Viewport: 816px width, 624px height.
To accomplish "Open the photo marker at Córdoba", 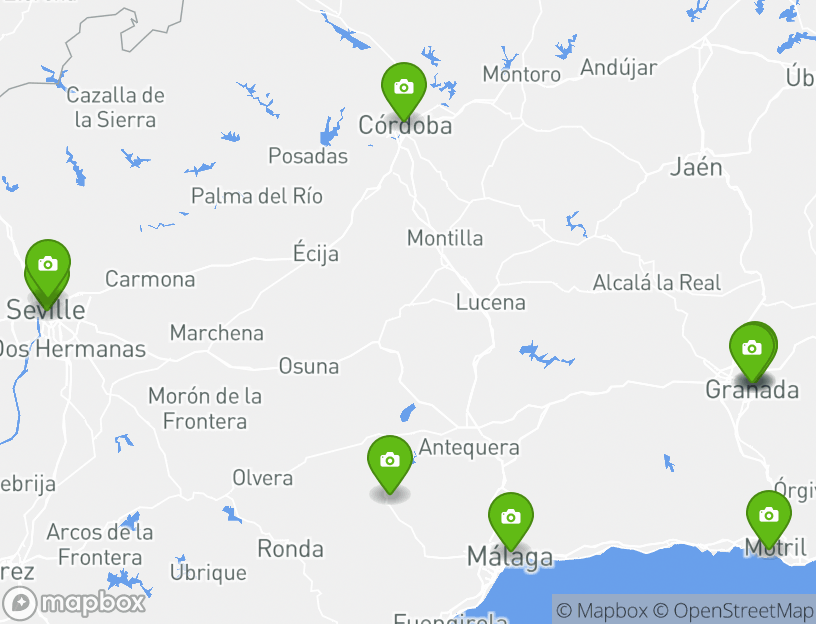I will pos(403,88).
